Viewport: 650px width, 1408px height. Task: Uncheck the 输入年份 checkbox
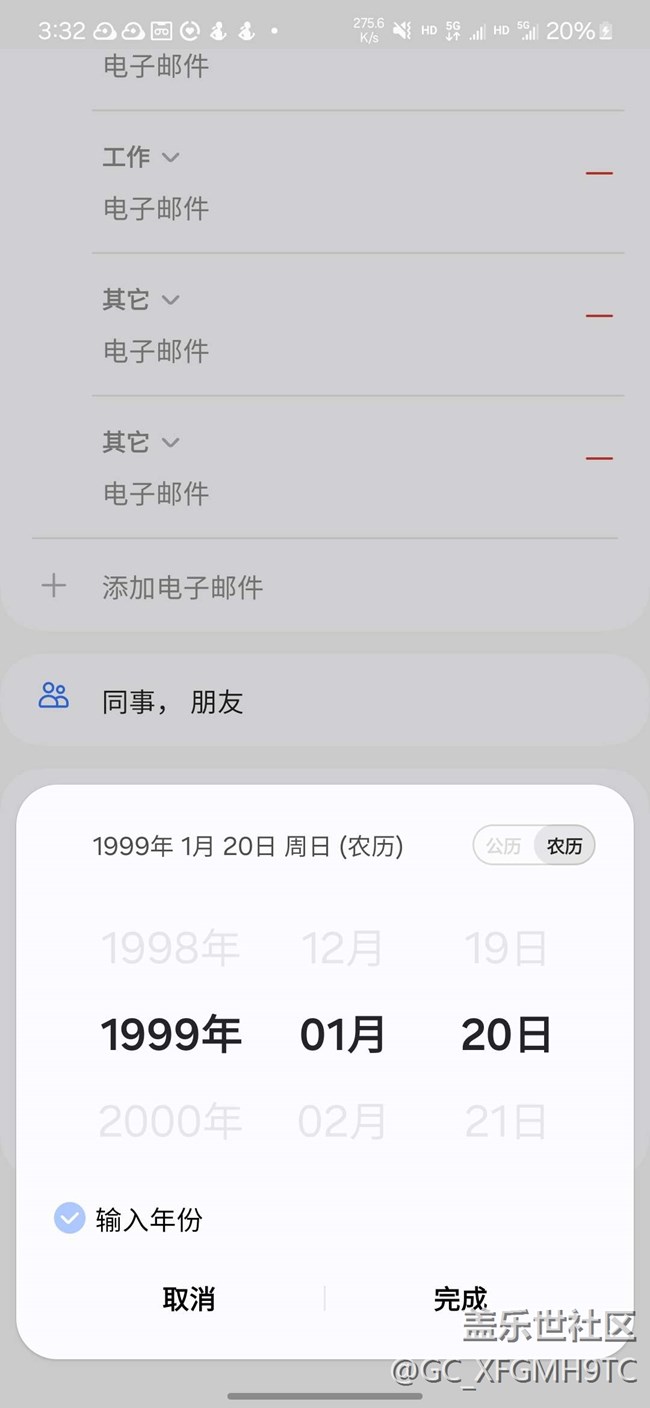pos(69,1219)
